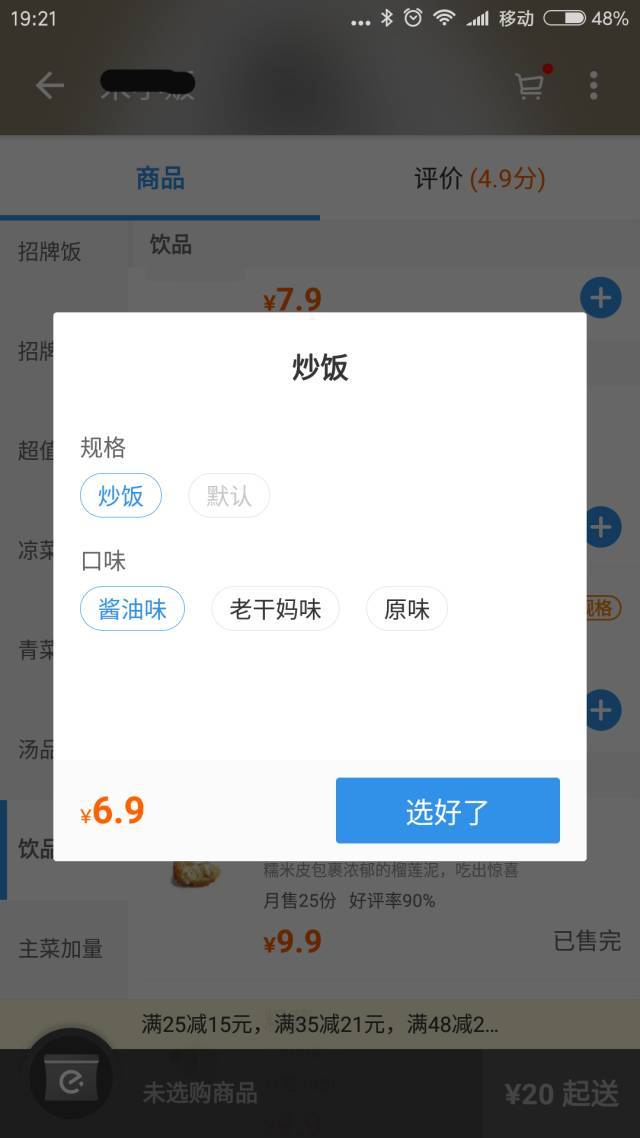Switch to the 评价 reviews tab
The height and width of the screenshot is (1138, 640).
pos(480,179)
